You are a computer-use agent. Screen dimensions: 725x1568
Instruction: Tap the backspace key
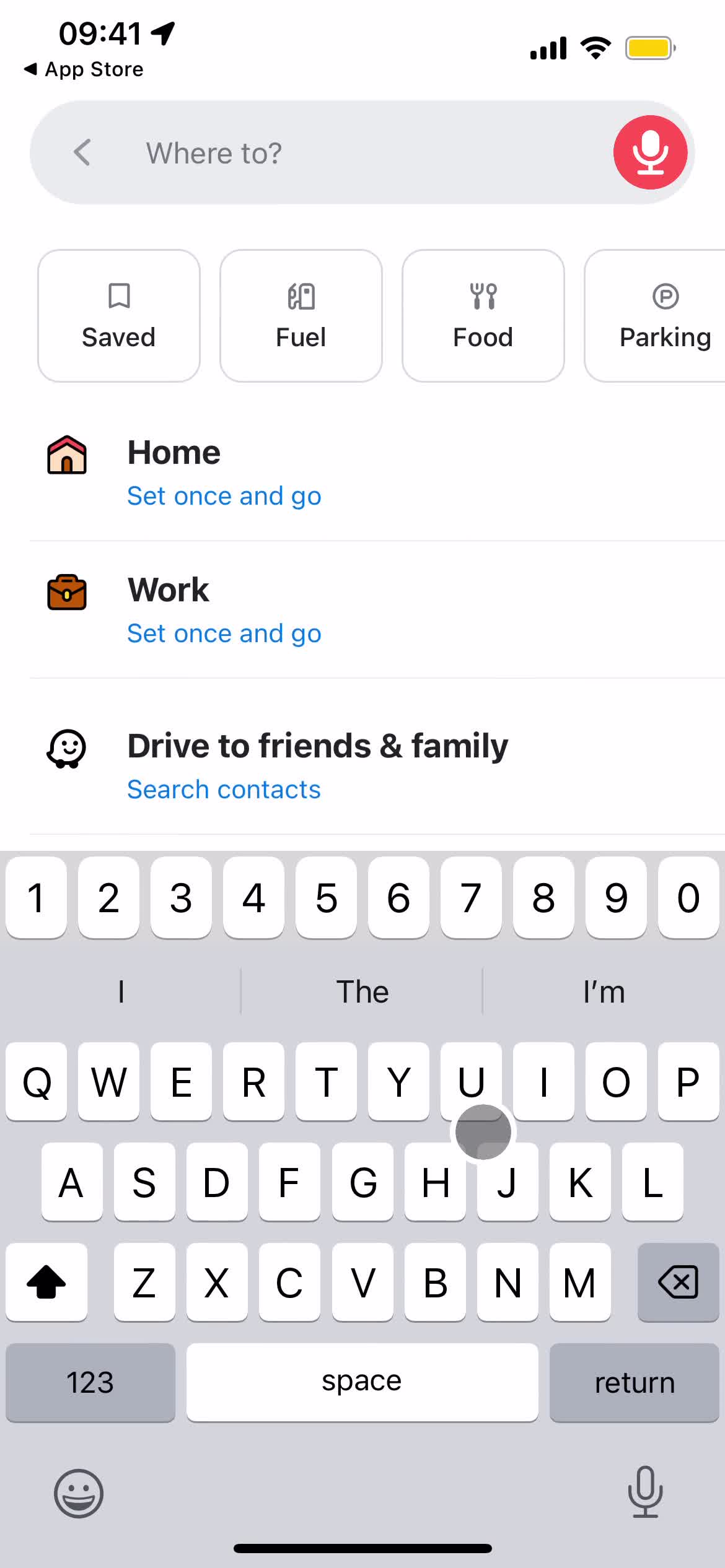[678, 1282]
